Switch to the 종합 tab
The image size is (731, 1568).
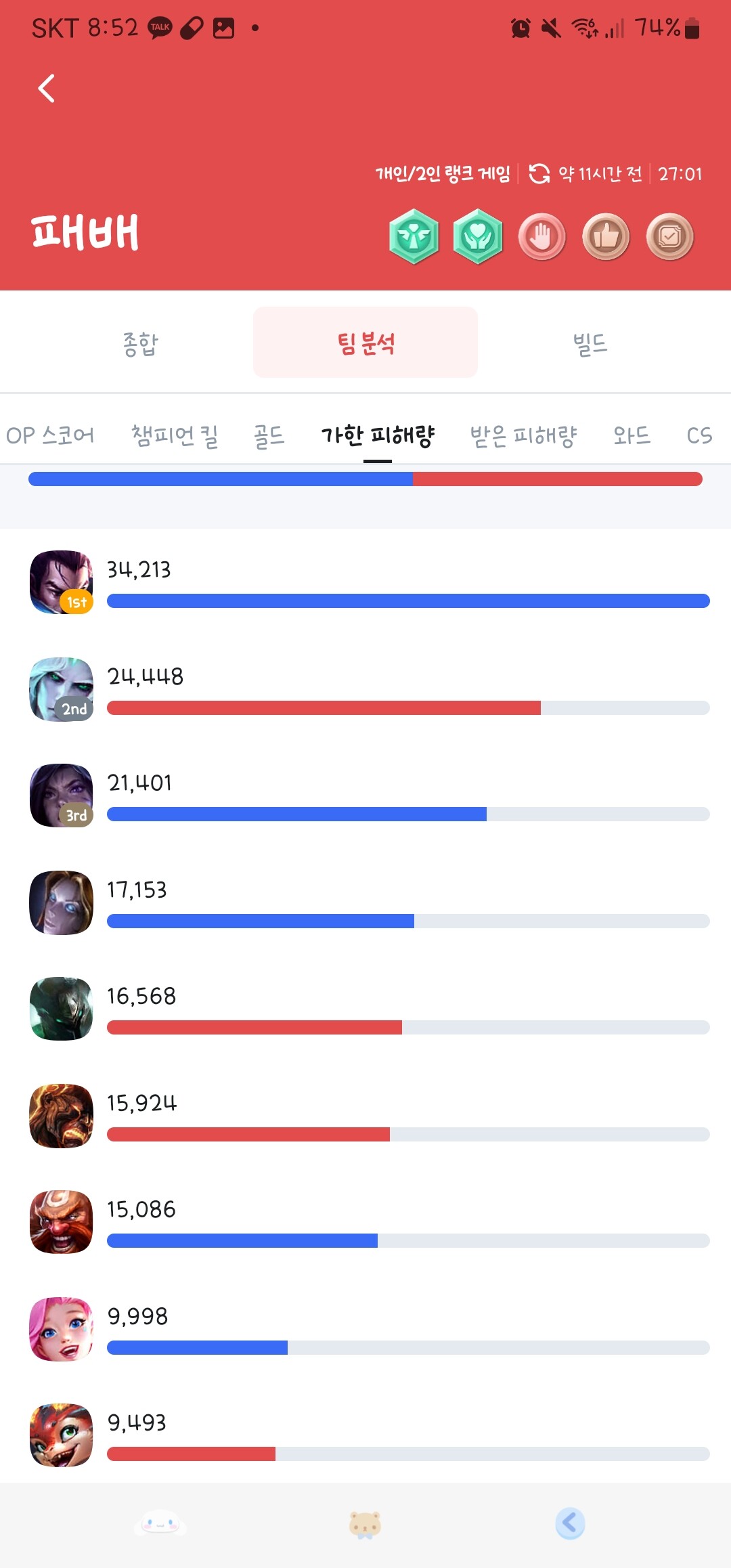click(140, 343)
